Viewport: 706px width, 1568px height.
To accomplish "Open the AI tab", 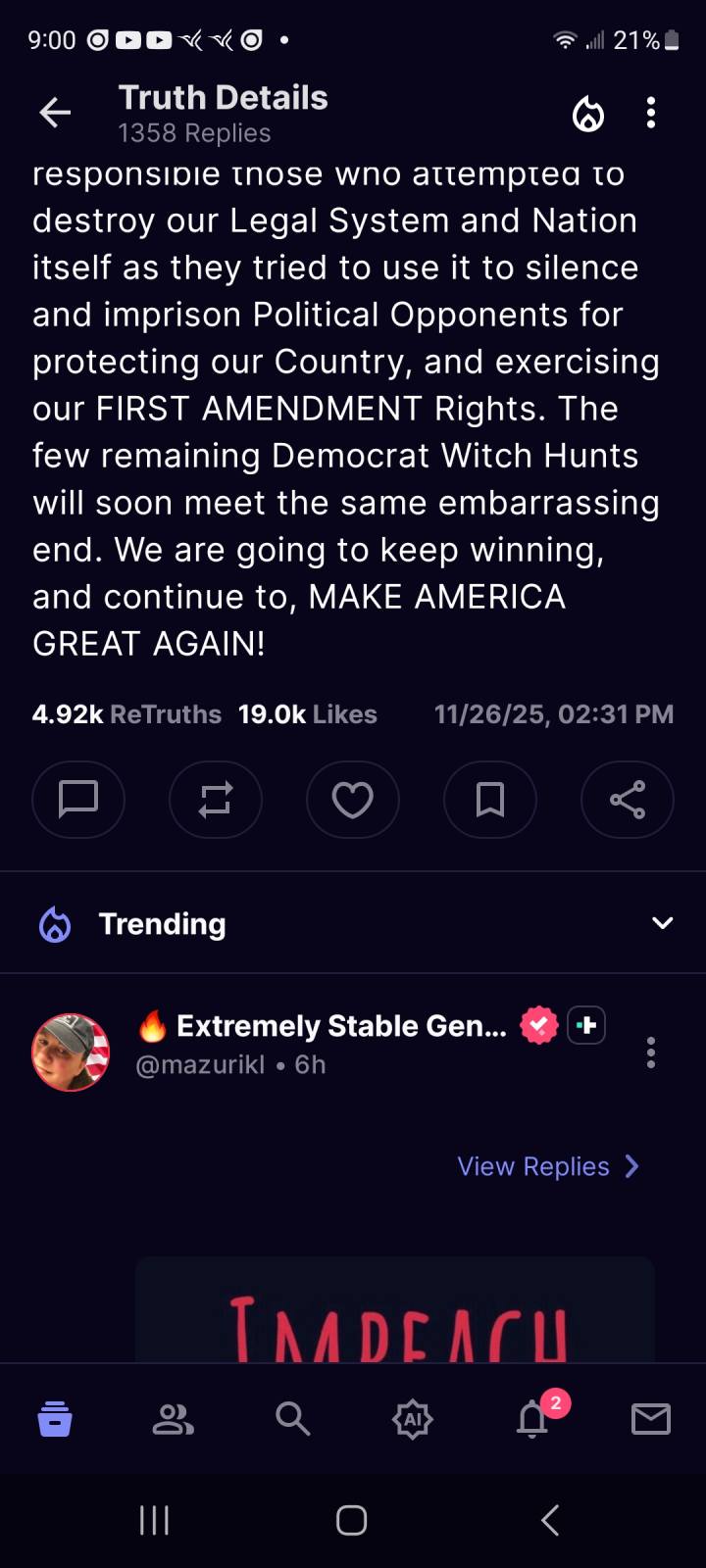I will pos(413,1418).
